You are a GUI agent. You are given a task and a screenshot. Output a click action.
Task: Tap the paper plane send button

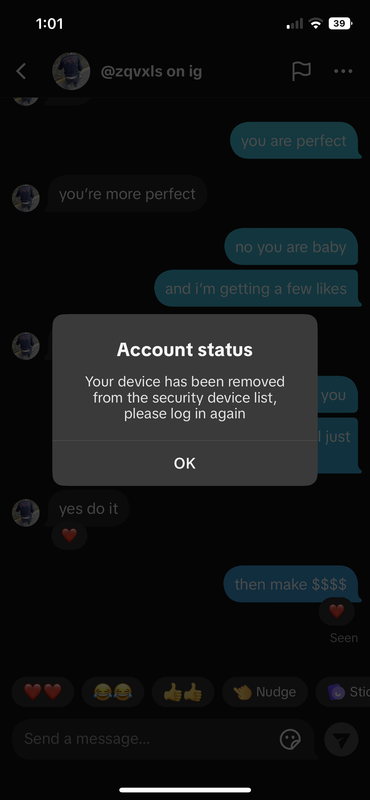point(341,739)
